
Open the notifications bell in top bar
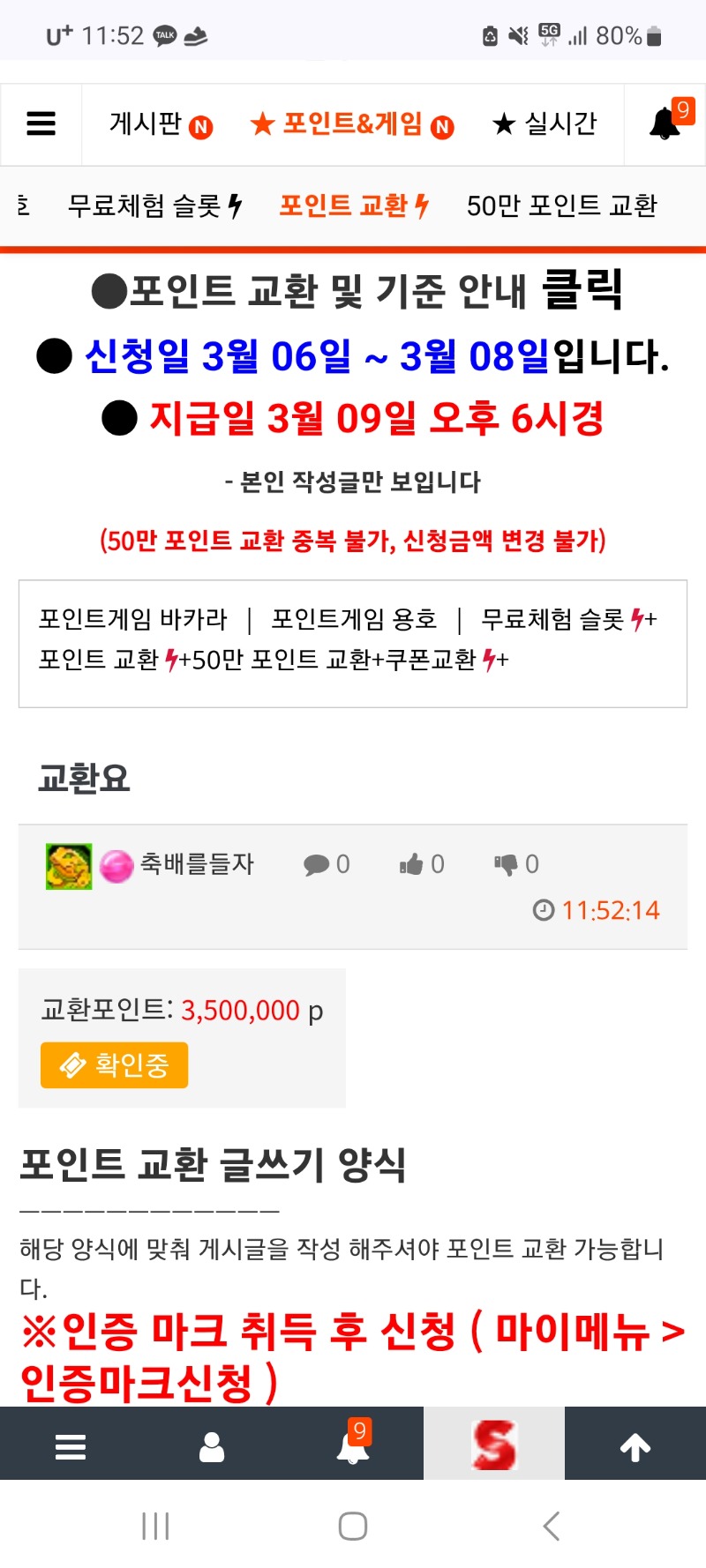(666, 124)
